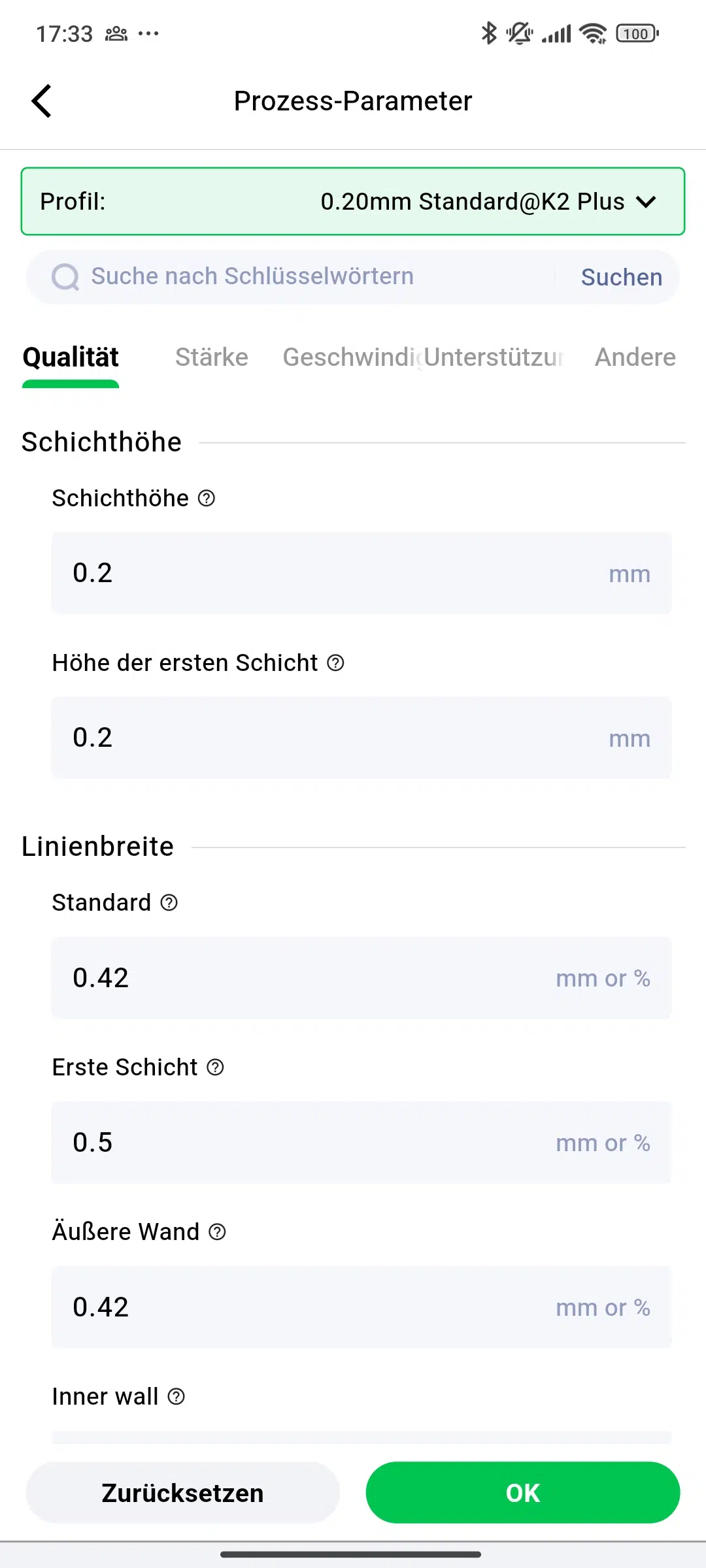706x1568 pixels.
Task: Go back from Prozess-Parameter
Action: 41,101
